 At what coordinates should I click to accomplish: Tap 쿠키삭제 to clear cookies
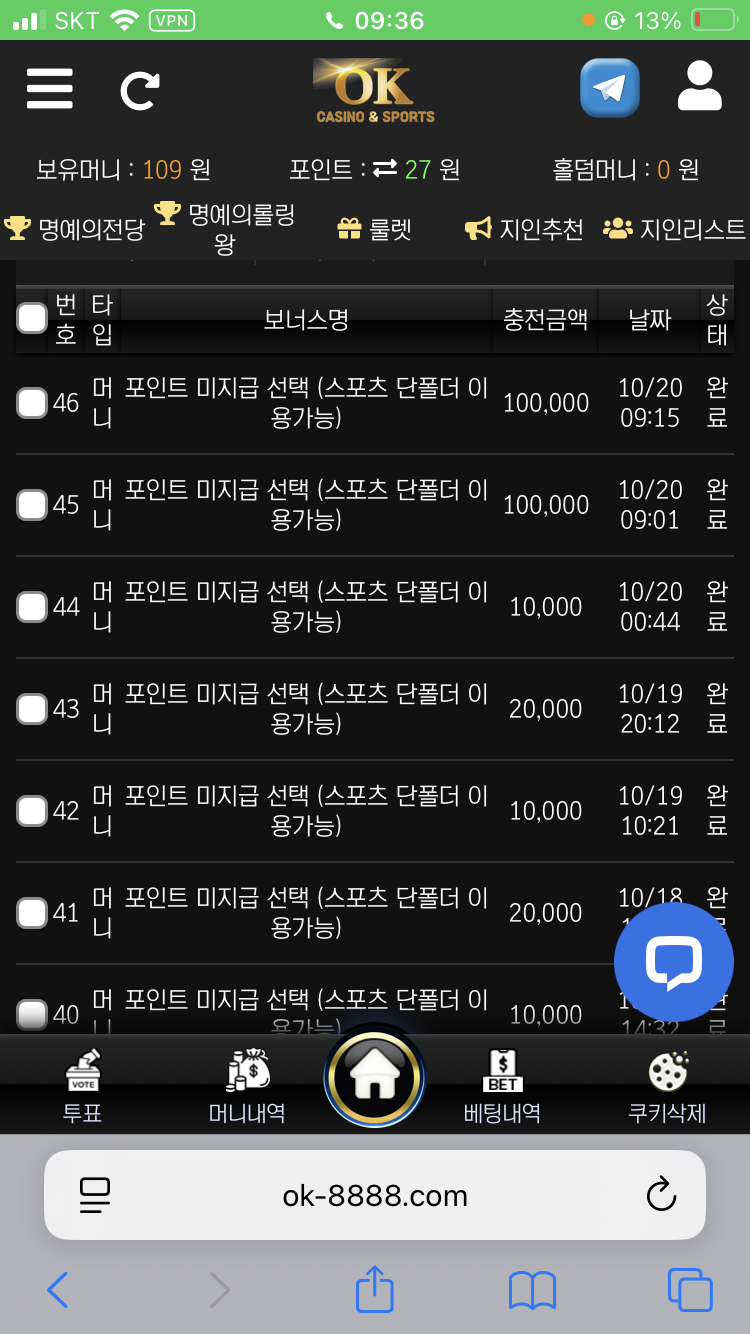pyautogui.click(x=667, y=1086)
